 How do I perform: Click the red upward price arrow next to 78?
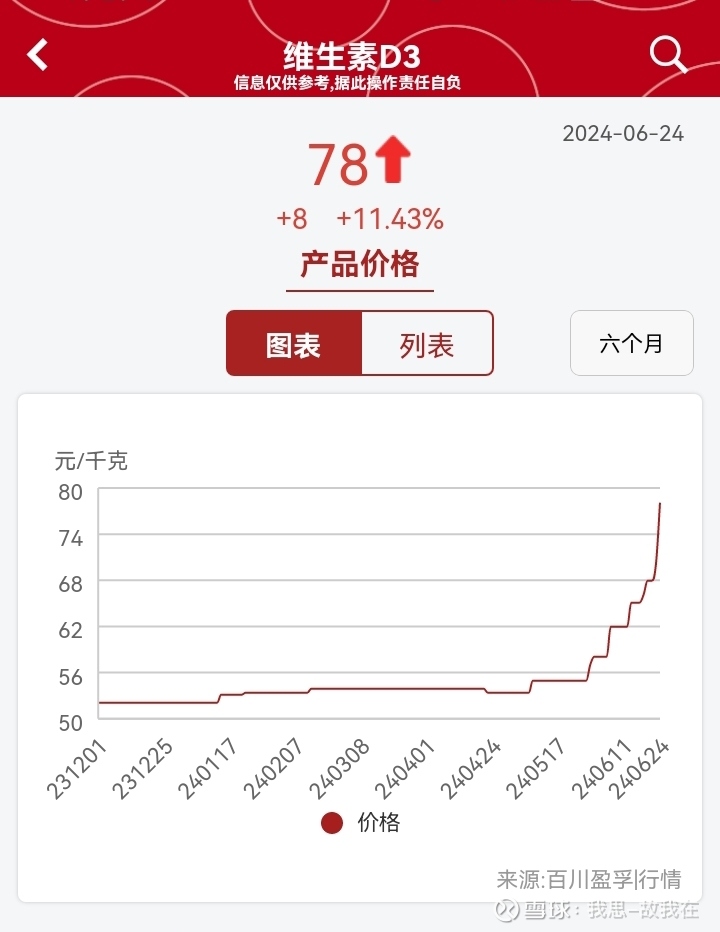[x=394, y=162]
